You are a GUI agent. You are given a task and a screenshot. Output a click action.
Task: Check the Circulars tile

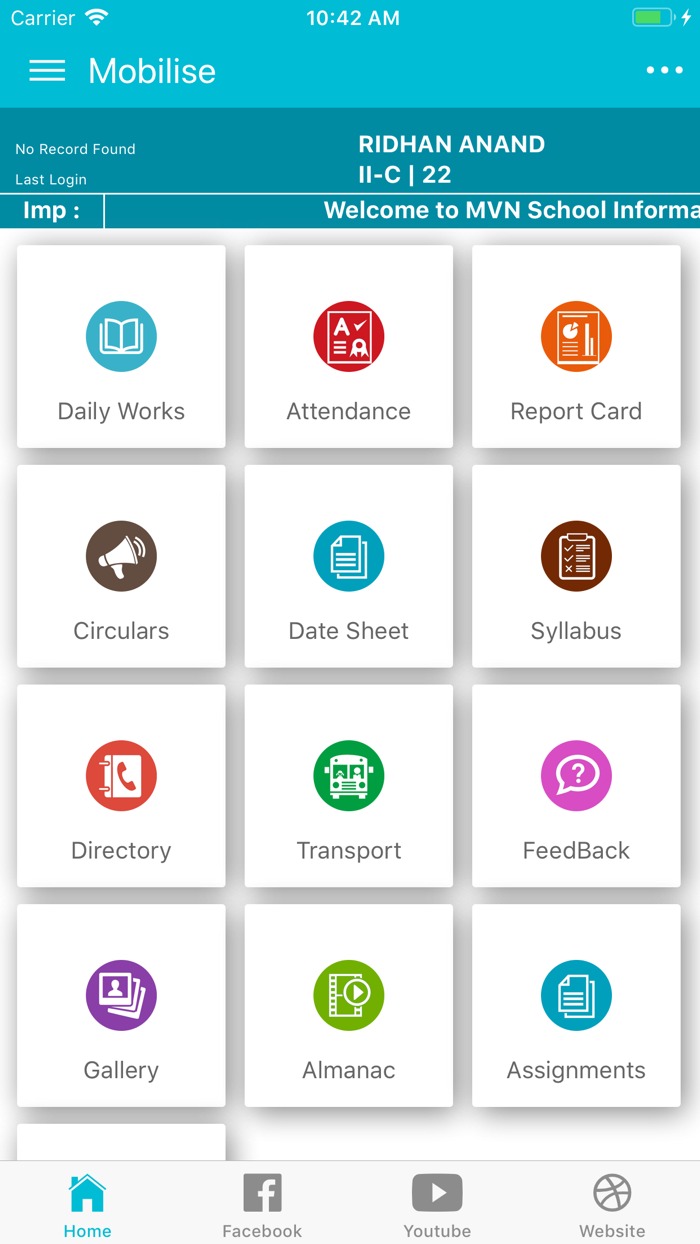click(x=121, y=566)
